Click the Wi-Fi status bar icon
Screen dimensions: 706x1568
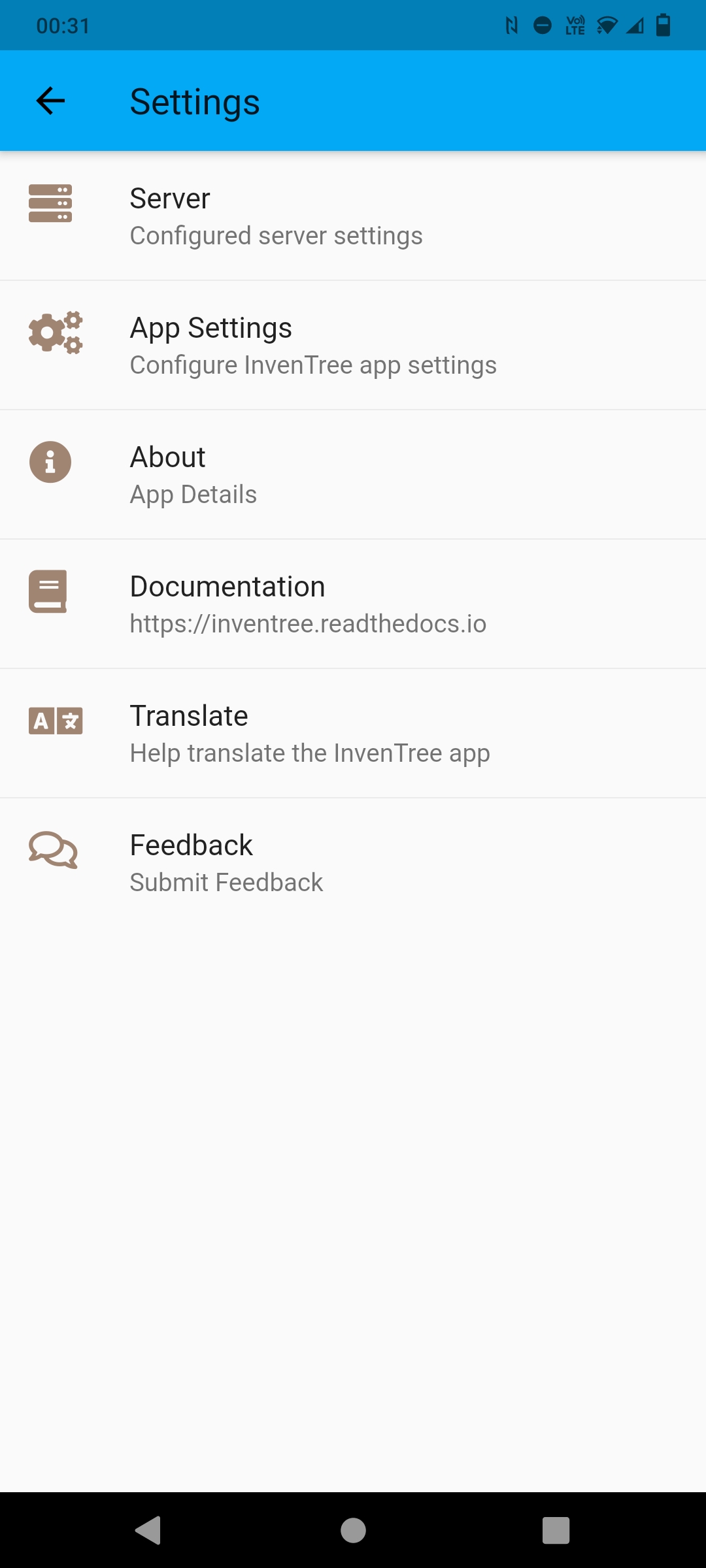pyautogui.click(x=607, y=25)
